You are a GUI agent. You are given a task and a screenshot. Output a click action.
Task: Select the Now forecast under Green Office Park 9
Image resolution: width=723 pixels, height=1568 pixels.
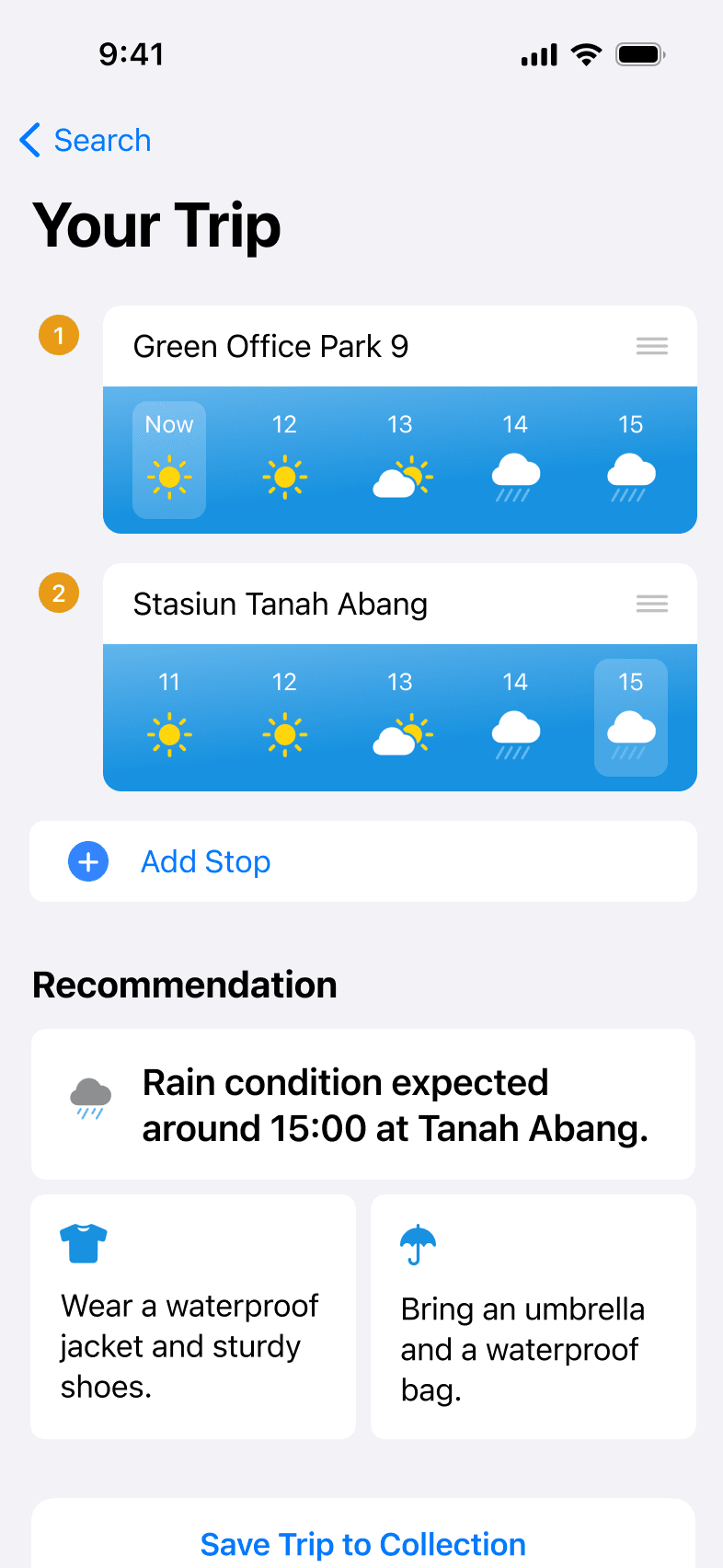coord(169,460)
